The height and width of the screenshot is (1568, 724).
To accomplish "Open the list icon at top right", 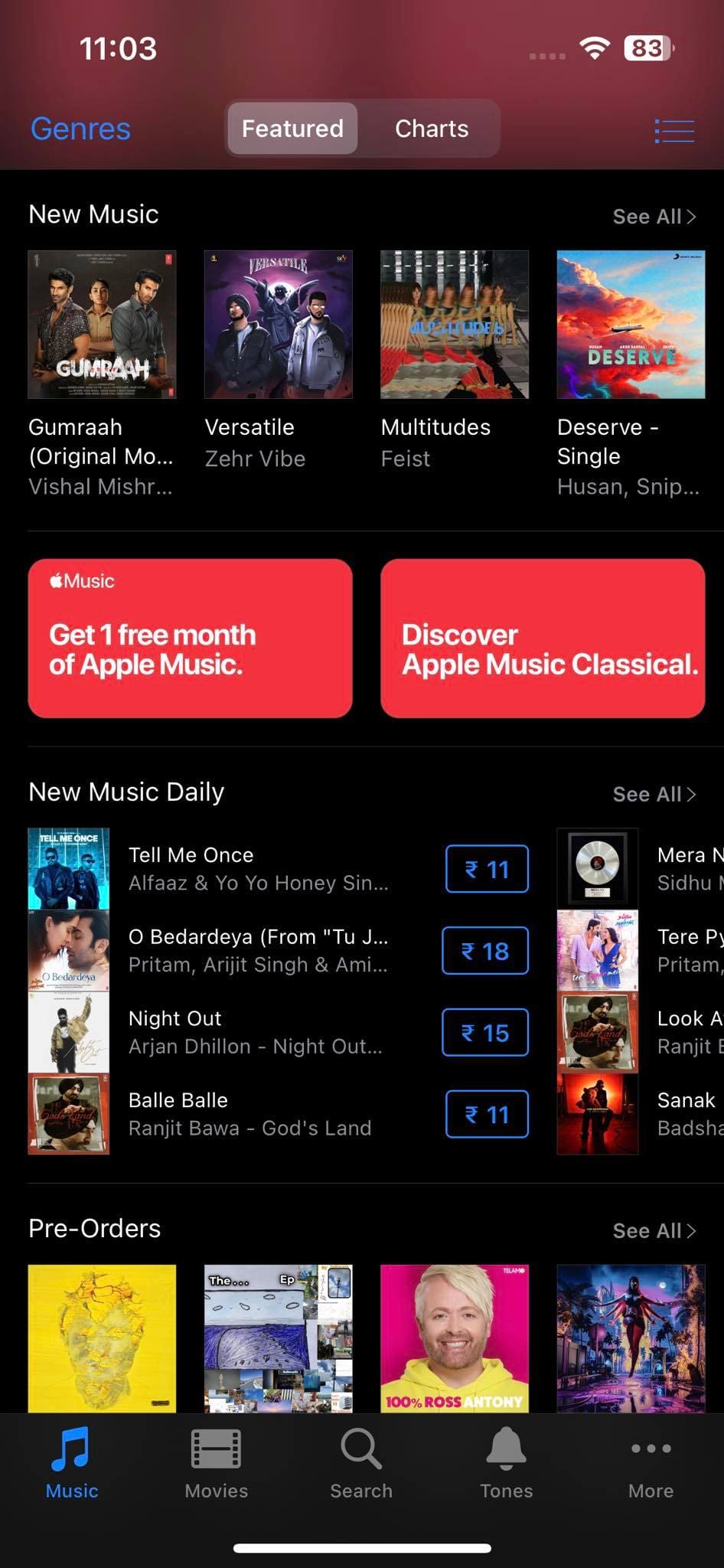I will (674, 131).
